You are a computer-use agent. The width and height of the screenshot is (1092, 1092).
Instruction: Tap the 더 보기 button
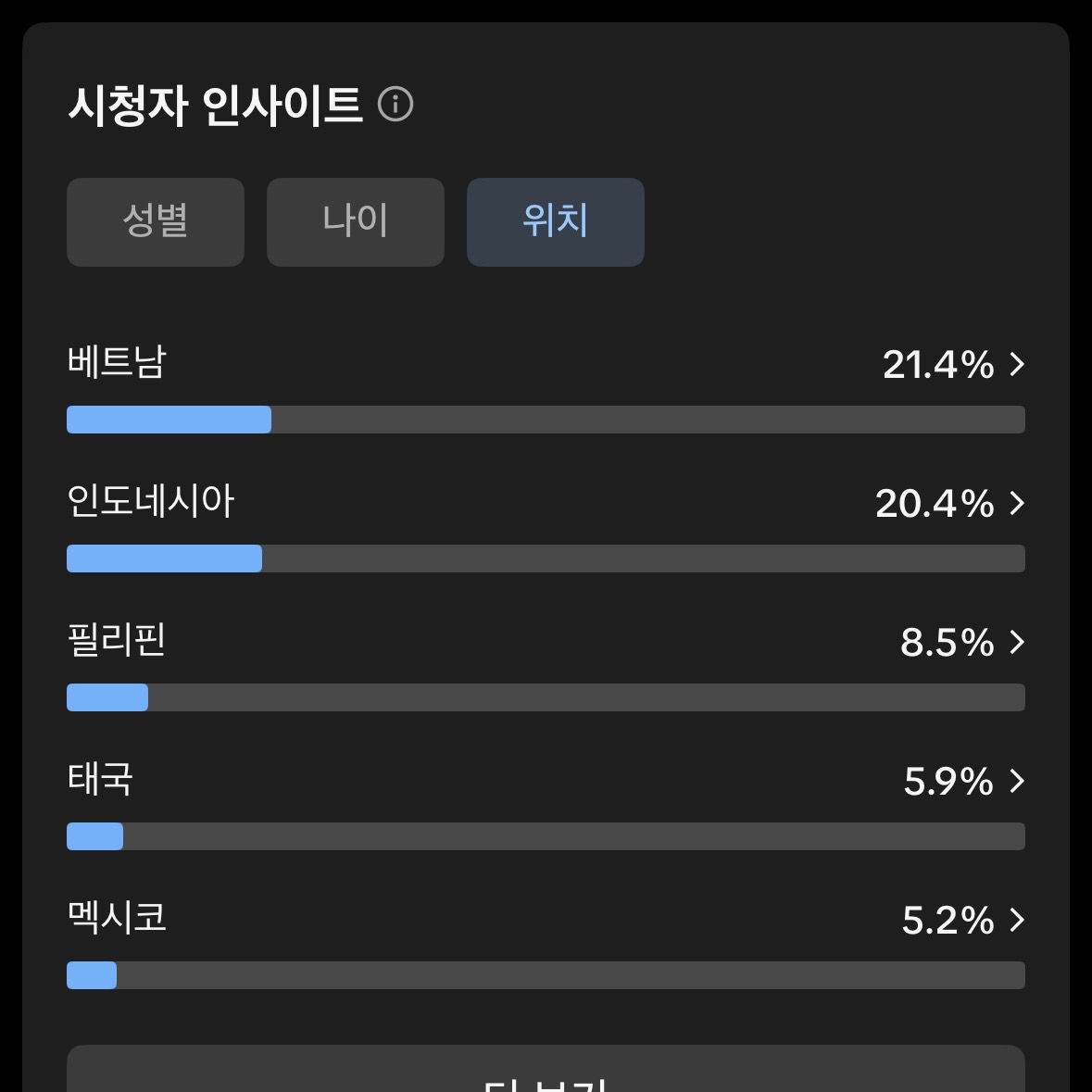(546, 1074)
